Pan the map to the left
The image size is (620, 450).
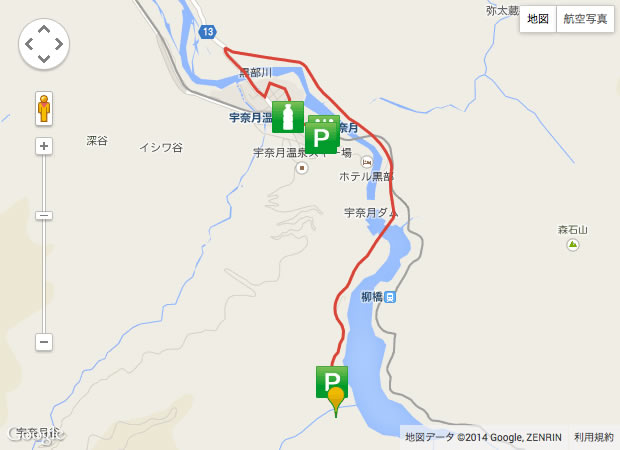pyautogui.click(x=30, y=45)
